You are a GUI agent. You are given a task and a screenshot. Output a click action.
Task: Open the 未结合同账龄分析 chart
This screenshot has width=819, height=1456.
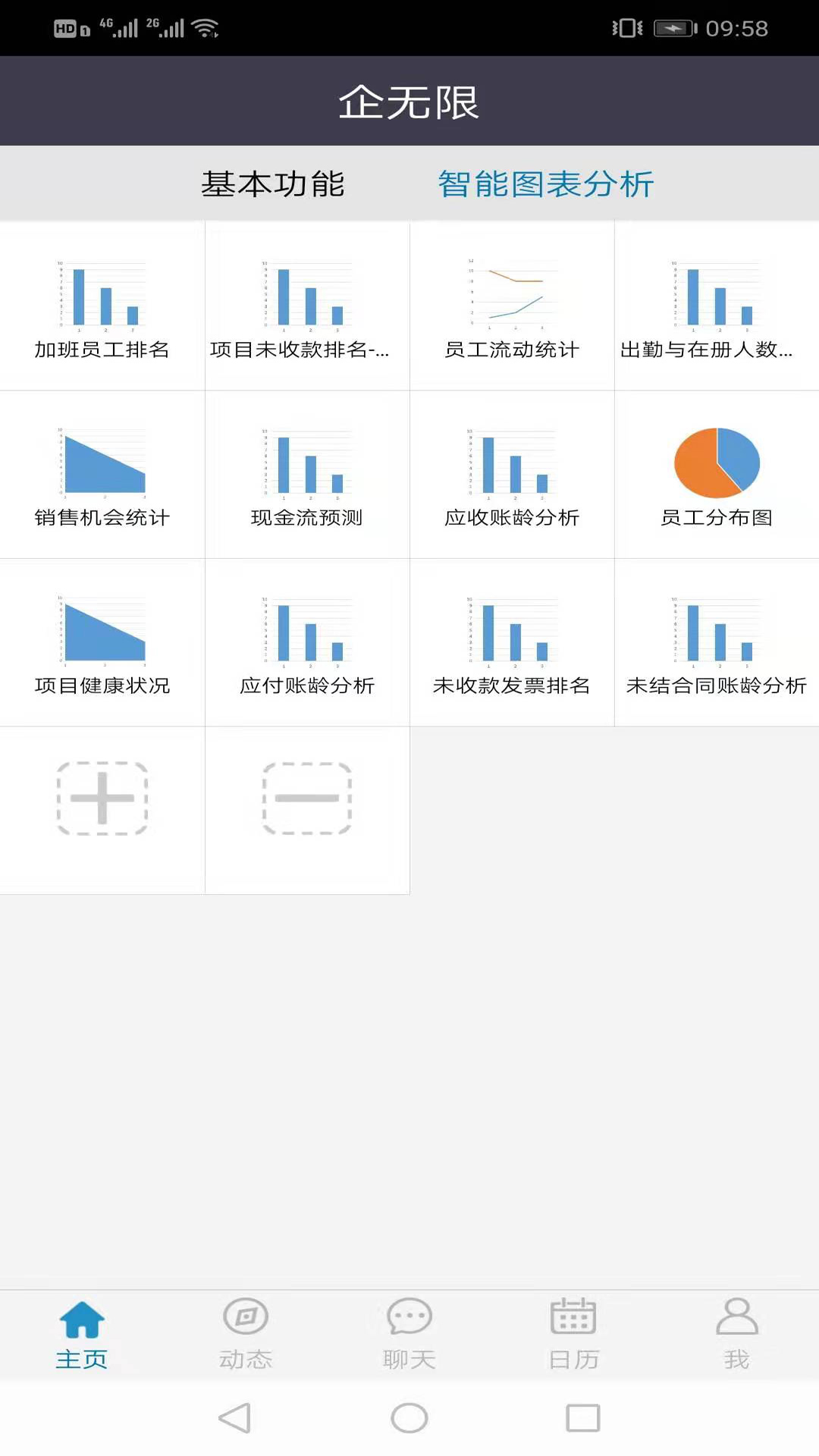pos(717,644)
